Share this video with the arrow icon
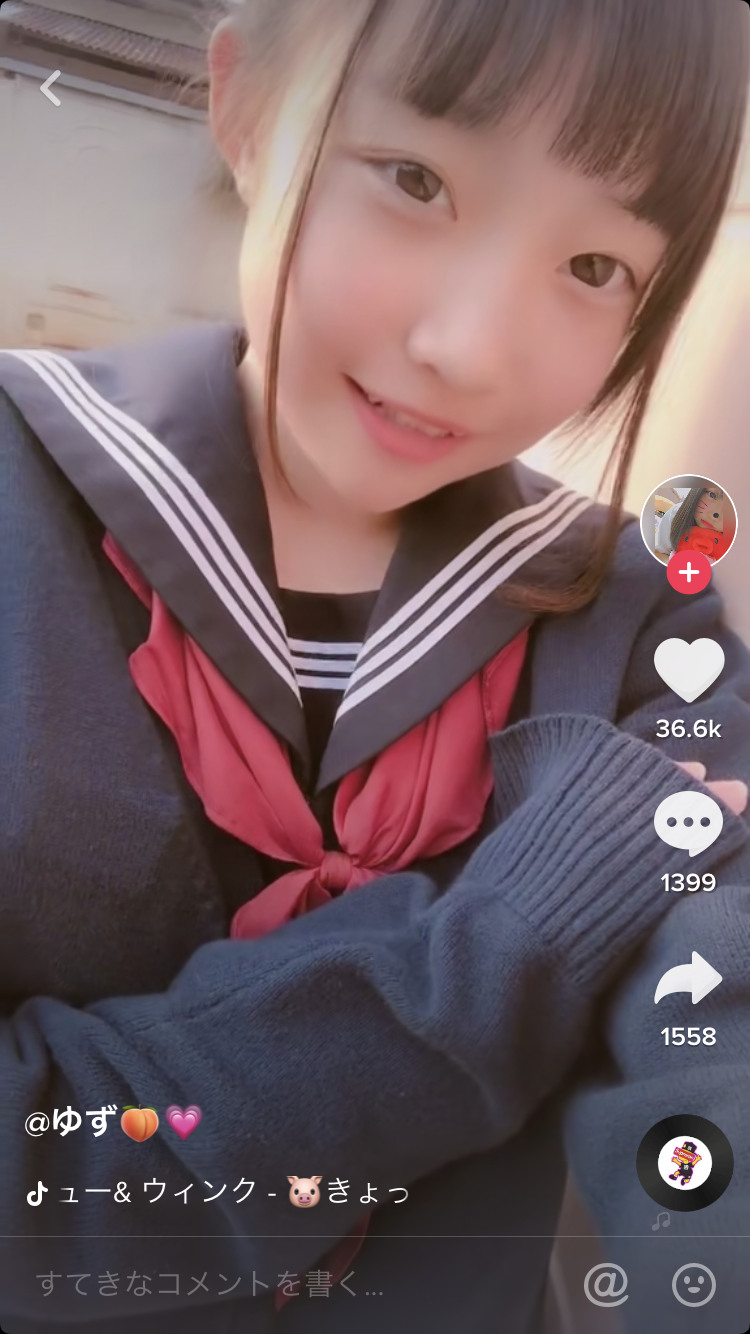The height and width of the screenshot is (1334, 750). coord(688,979)
